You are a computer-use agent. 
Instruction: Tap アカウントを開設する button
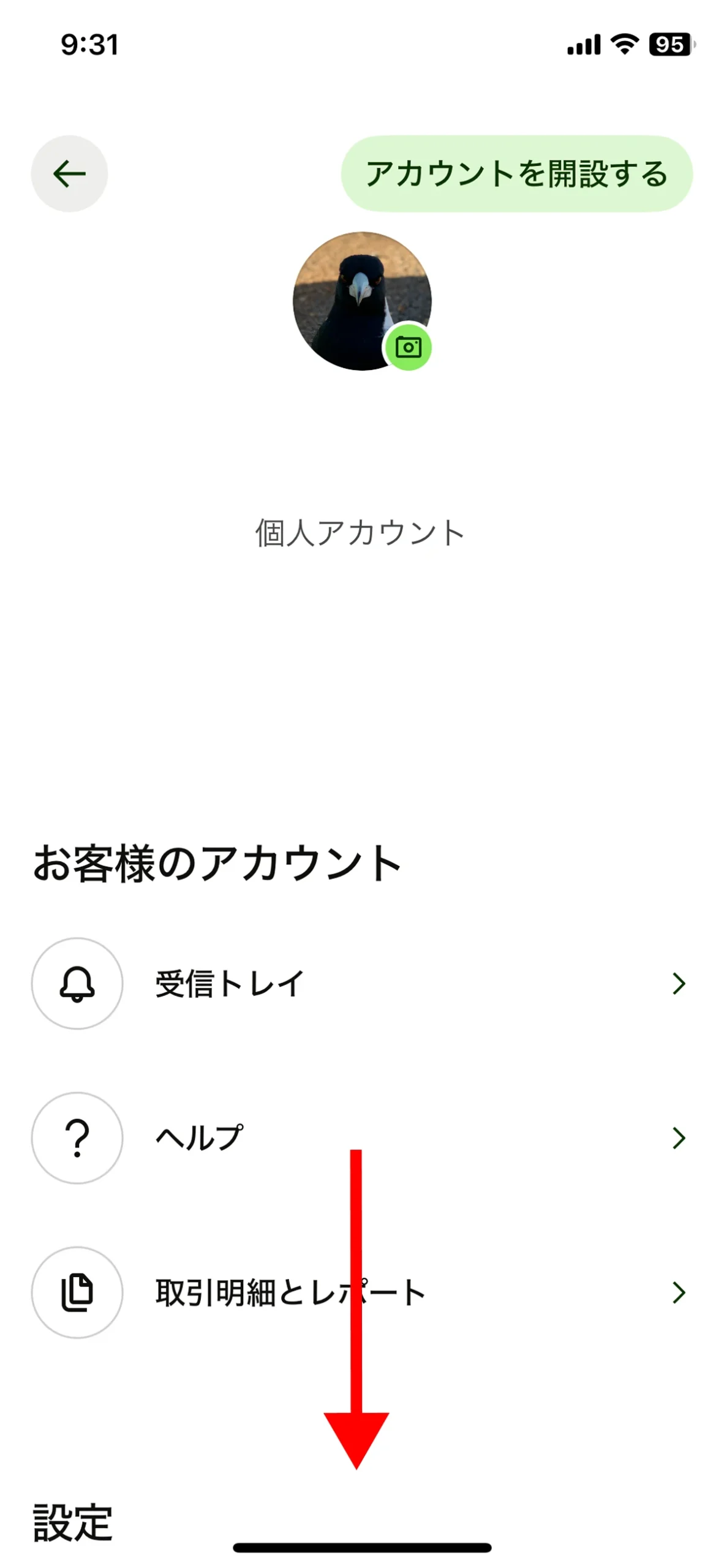tap(516, 174)
